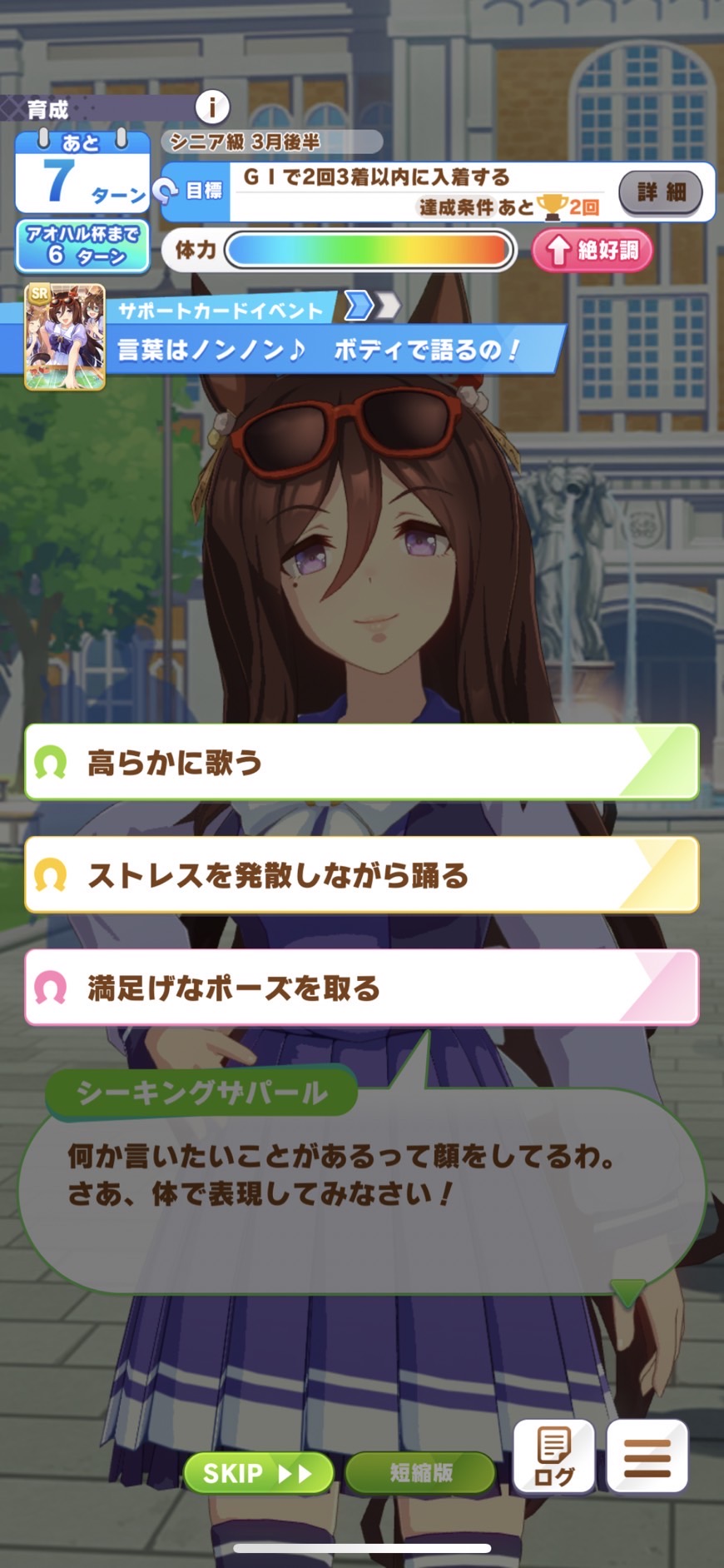
Task: Advance the dialogue speech bubble
Action: tap(362, 1191)
